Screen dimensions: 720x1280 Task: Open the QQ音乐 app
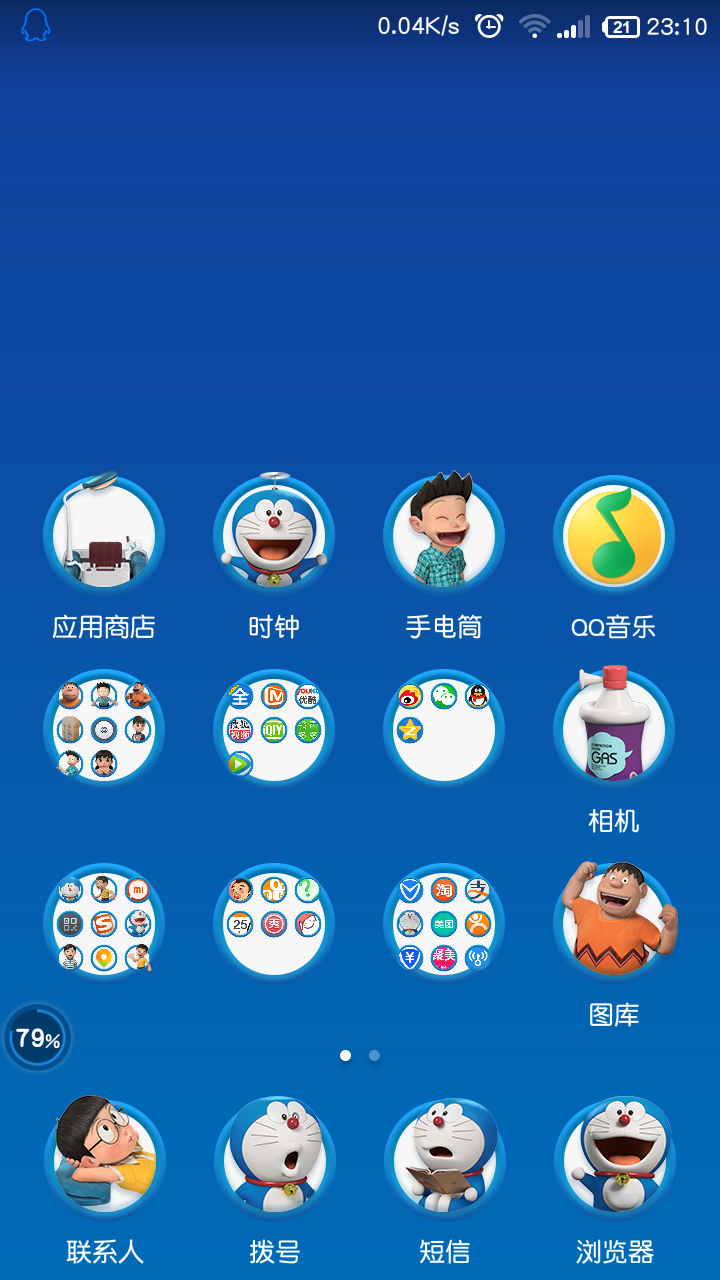pyautogui.click(x=614, y=535)
